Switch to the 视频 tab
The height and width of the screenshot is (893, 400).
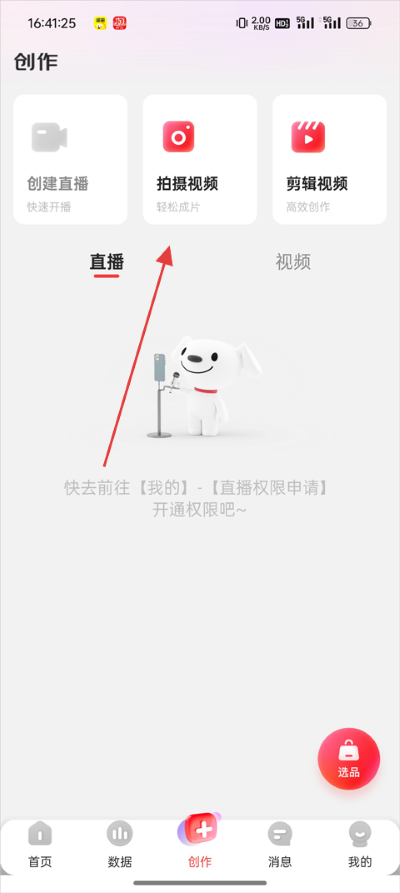coord(293,262)
